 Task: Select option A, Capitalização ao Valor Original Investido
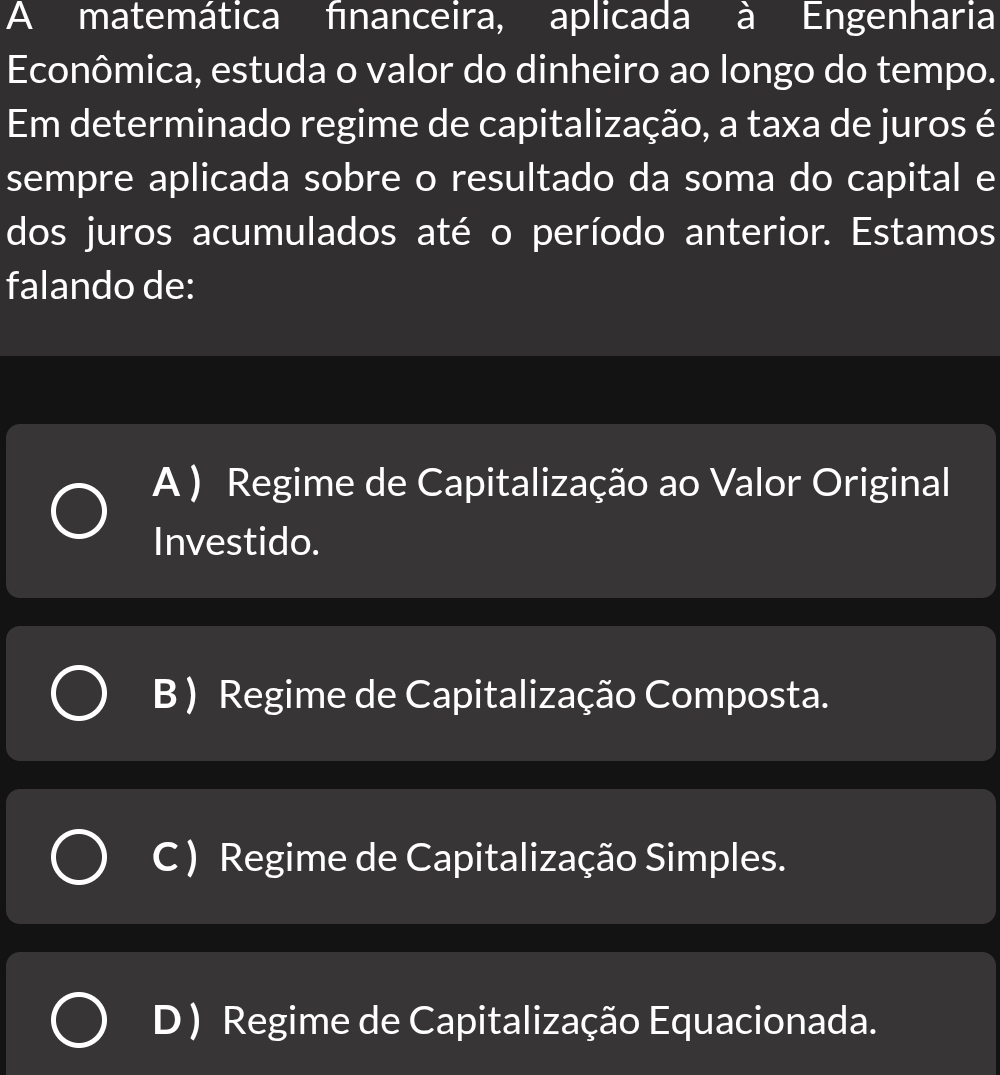pos(80,512)
